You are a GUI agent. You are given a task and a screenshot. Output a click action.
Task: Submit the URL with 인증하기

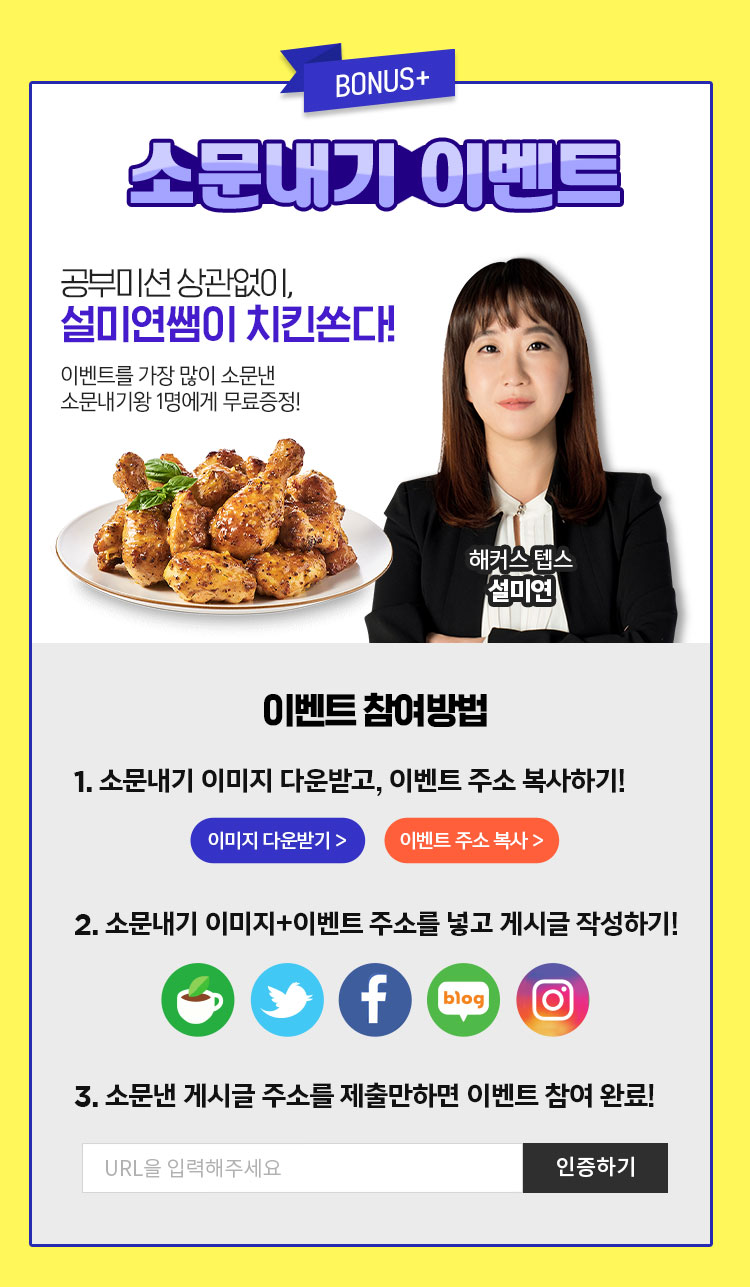pos(595,1168)
